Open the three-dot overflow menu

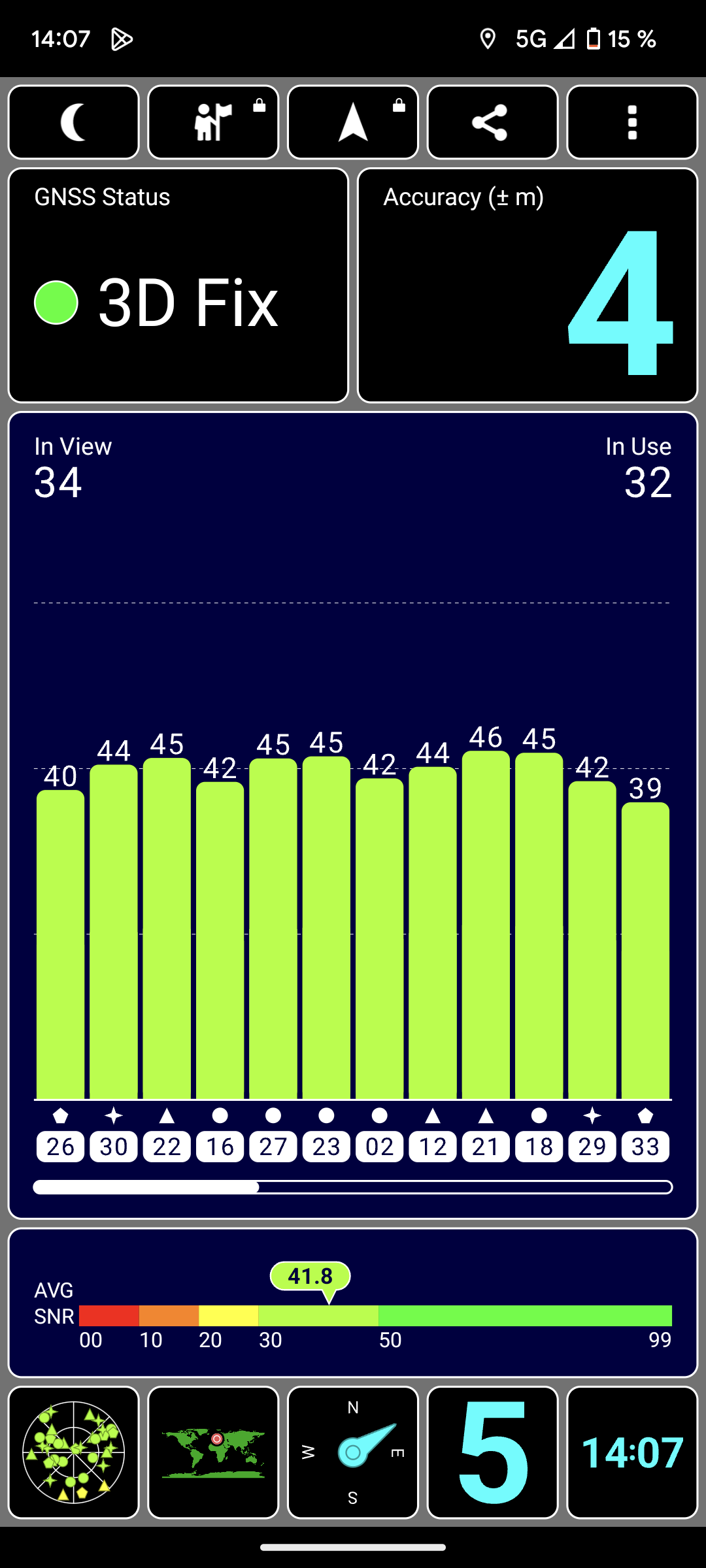[x=632, y=122]
